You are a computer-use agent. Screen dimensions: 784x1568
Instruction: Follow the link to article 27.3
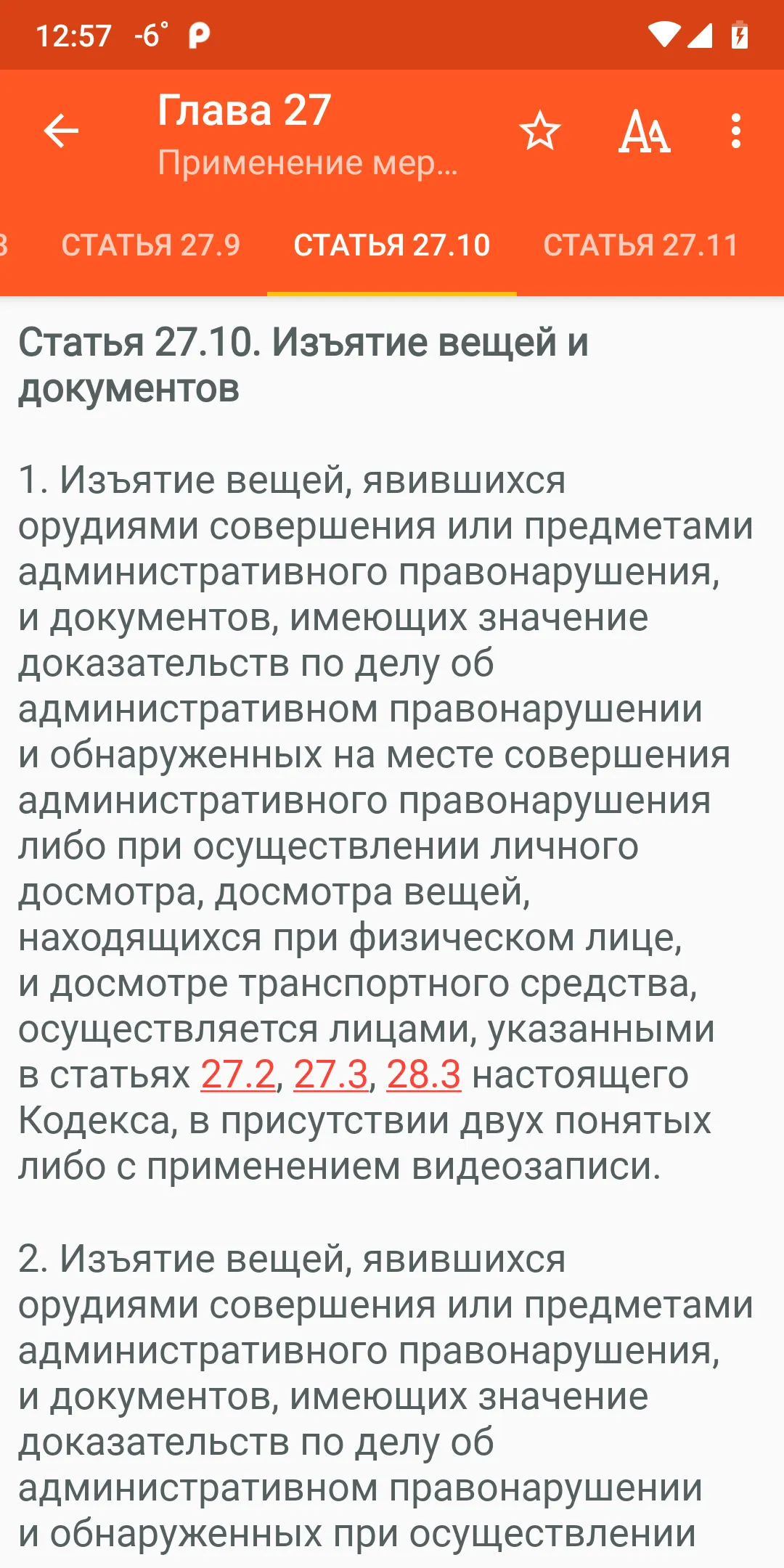331,1075
